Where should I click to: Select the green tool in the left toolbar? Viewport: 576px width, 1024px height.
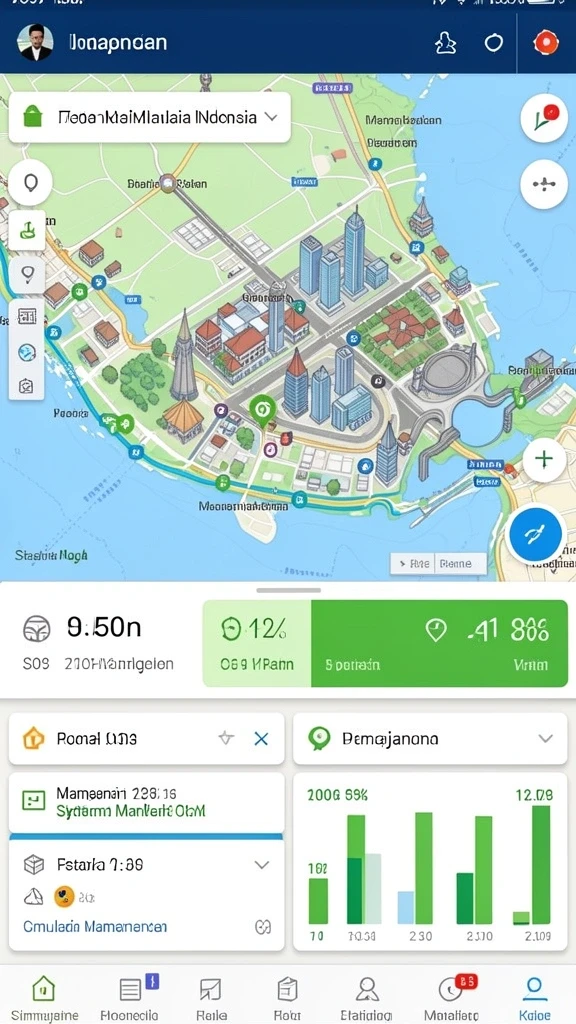27,231
